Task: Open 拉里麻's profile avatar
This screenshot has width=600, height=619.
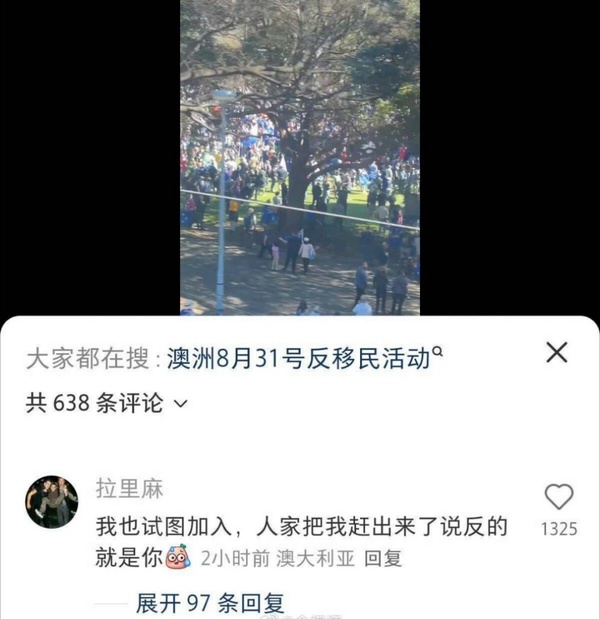Action: tap(51, 502)
